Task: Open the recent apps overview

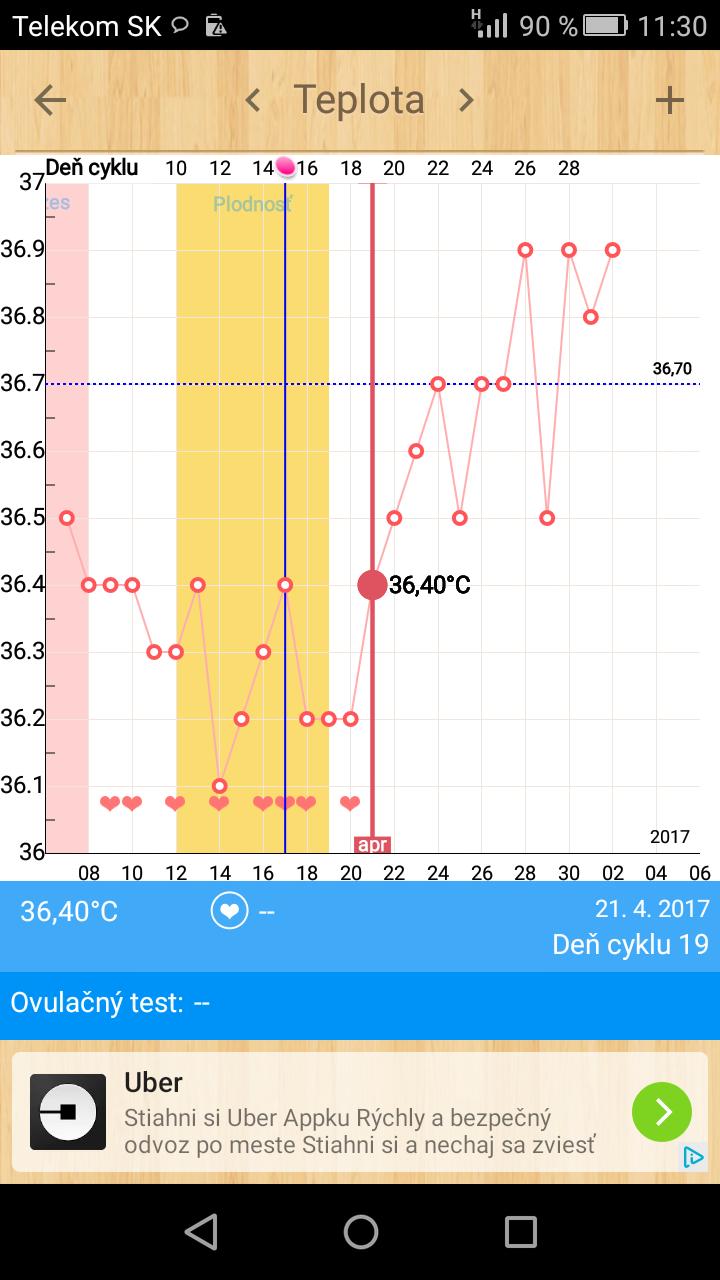Action: [520, 1232]
